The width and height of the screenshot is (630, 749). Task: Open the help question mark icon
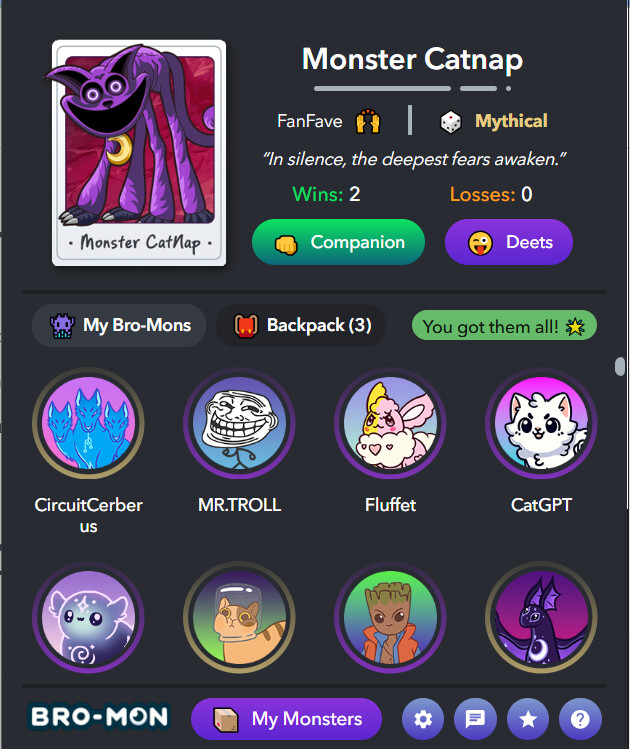click(x=579, y=719)
